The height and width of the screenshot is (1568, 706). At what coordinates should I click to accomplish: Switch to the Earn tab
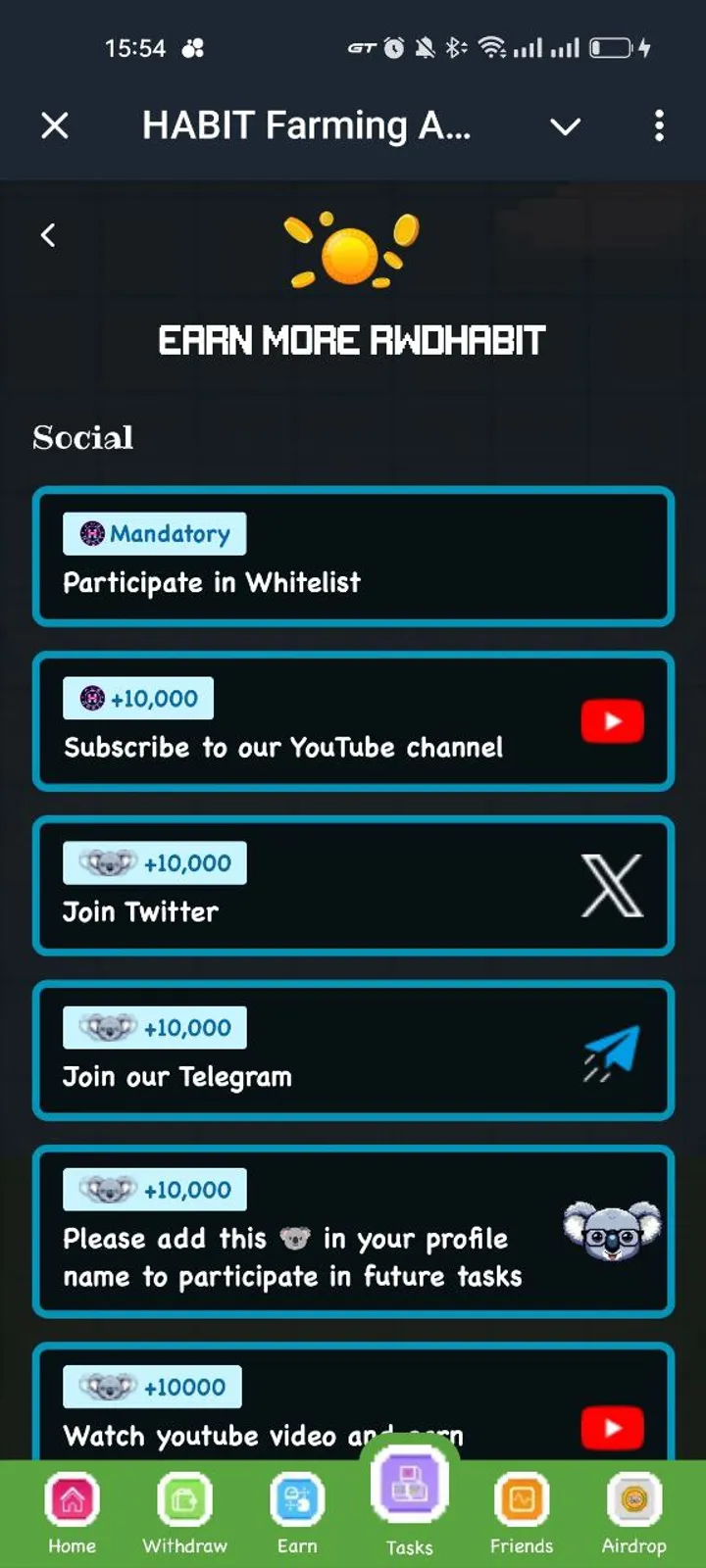(297, 1512)
